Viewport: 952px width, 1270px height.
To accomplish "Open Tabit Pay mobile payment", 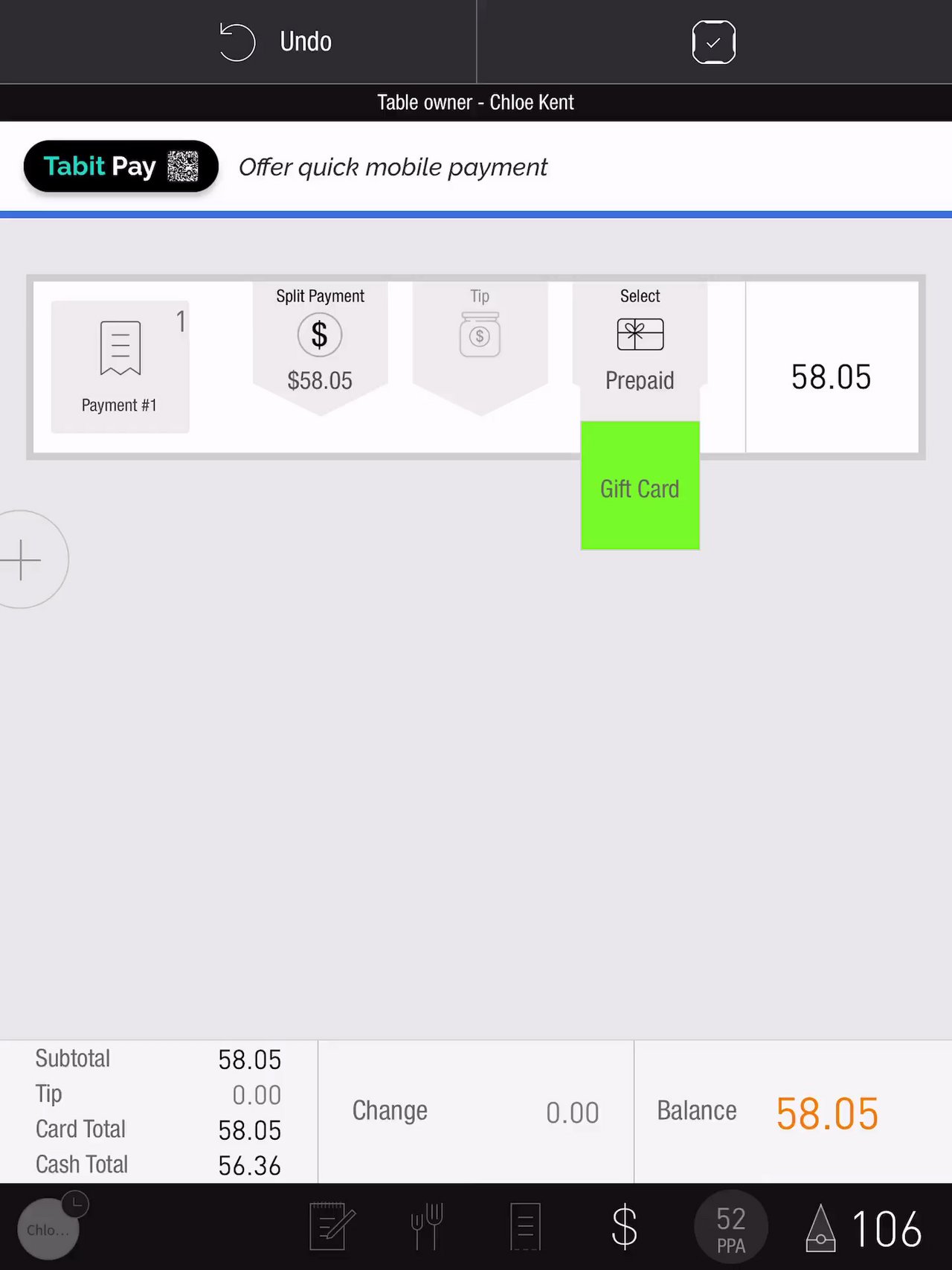I will pos(121,167).
